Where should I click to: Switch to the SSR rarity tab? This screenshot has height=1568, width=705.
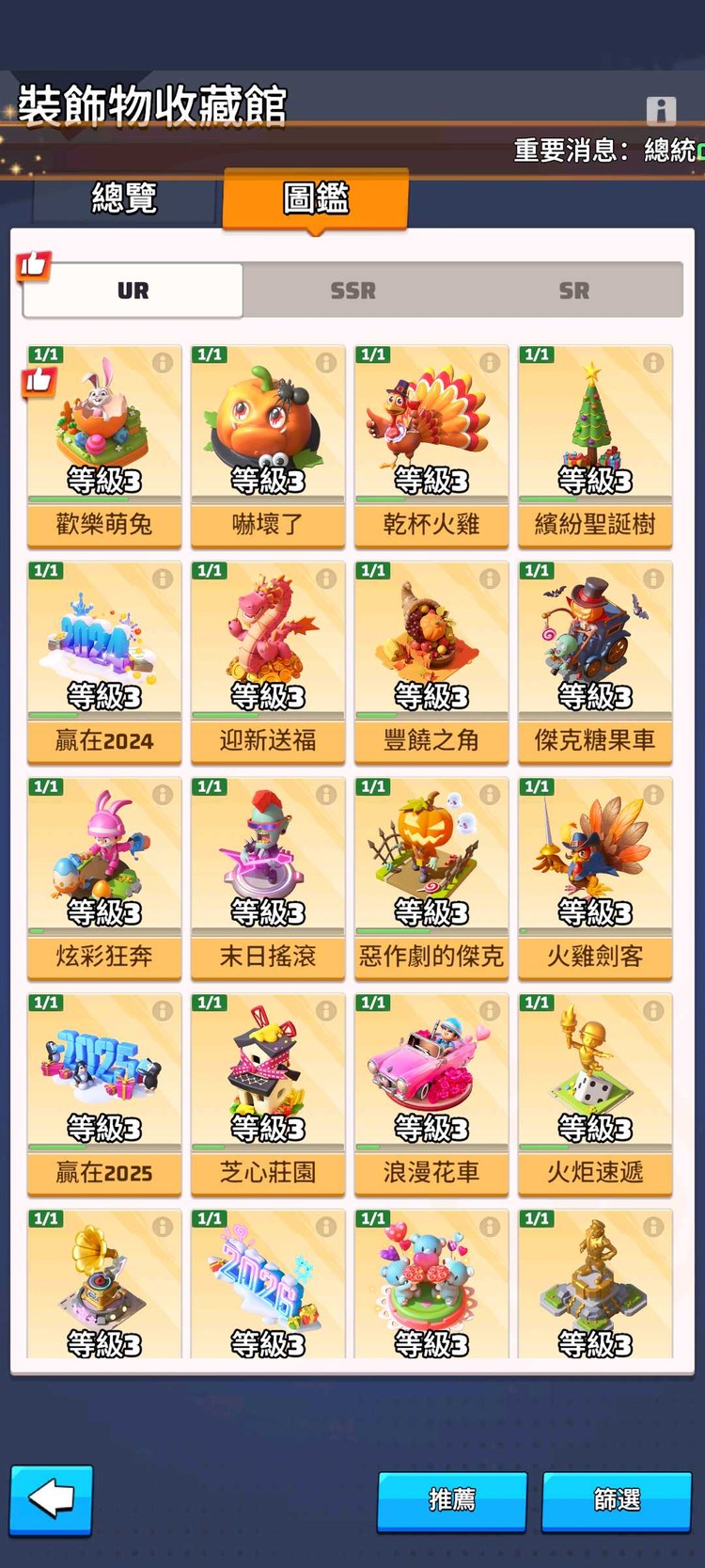click(352, 291)
